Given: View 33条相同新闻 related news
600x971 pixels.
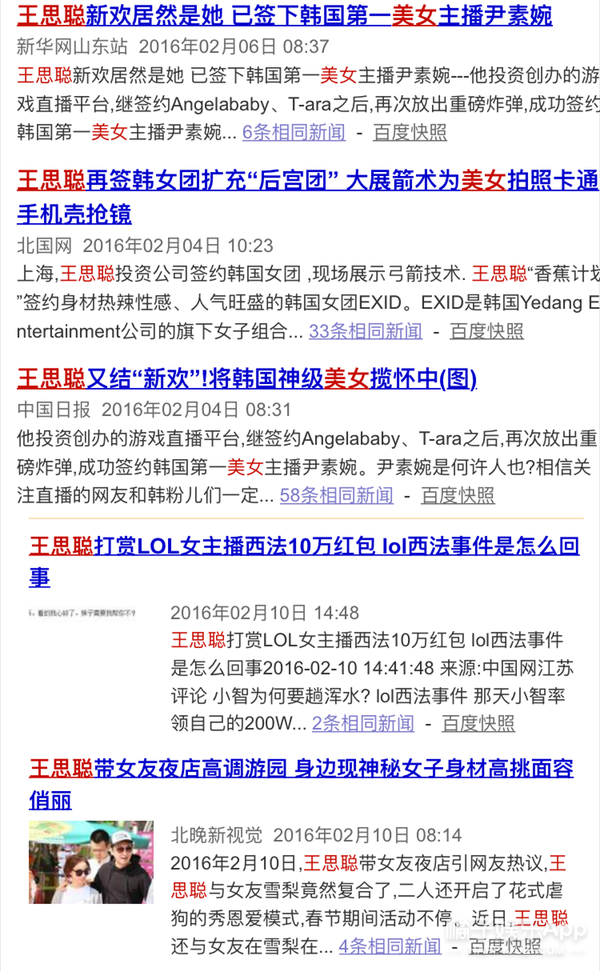Looking at the screenshot, I should [x=365, y=331].
